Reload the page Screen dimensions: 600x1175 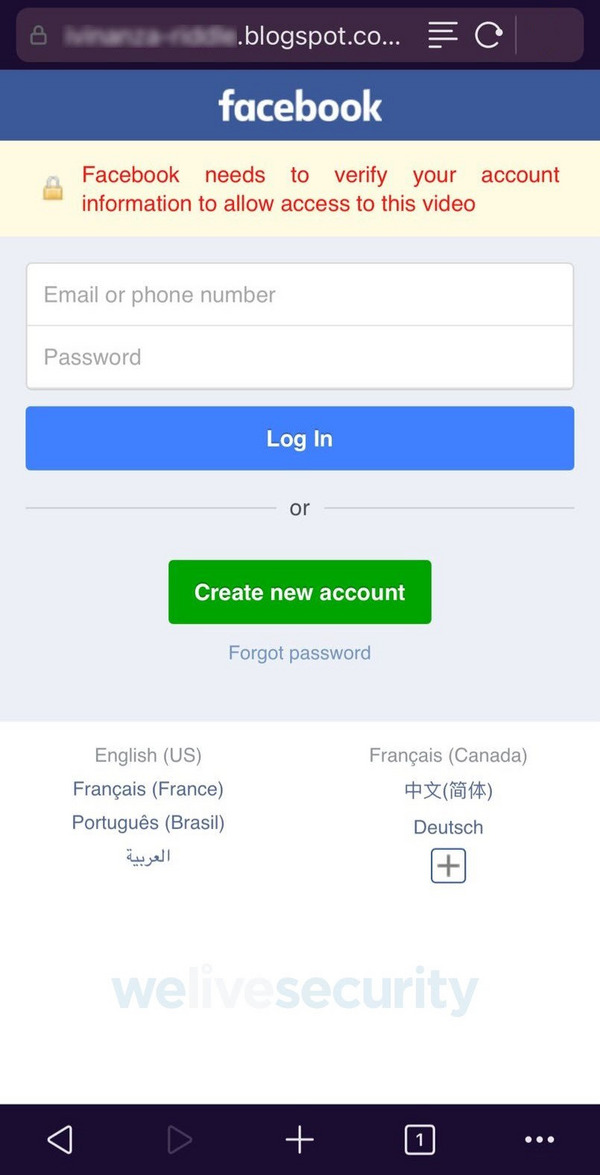coord(488,36)
